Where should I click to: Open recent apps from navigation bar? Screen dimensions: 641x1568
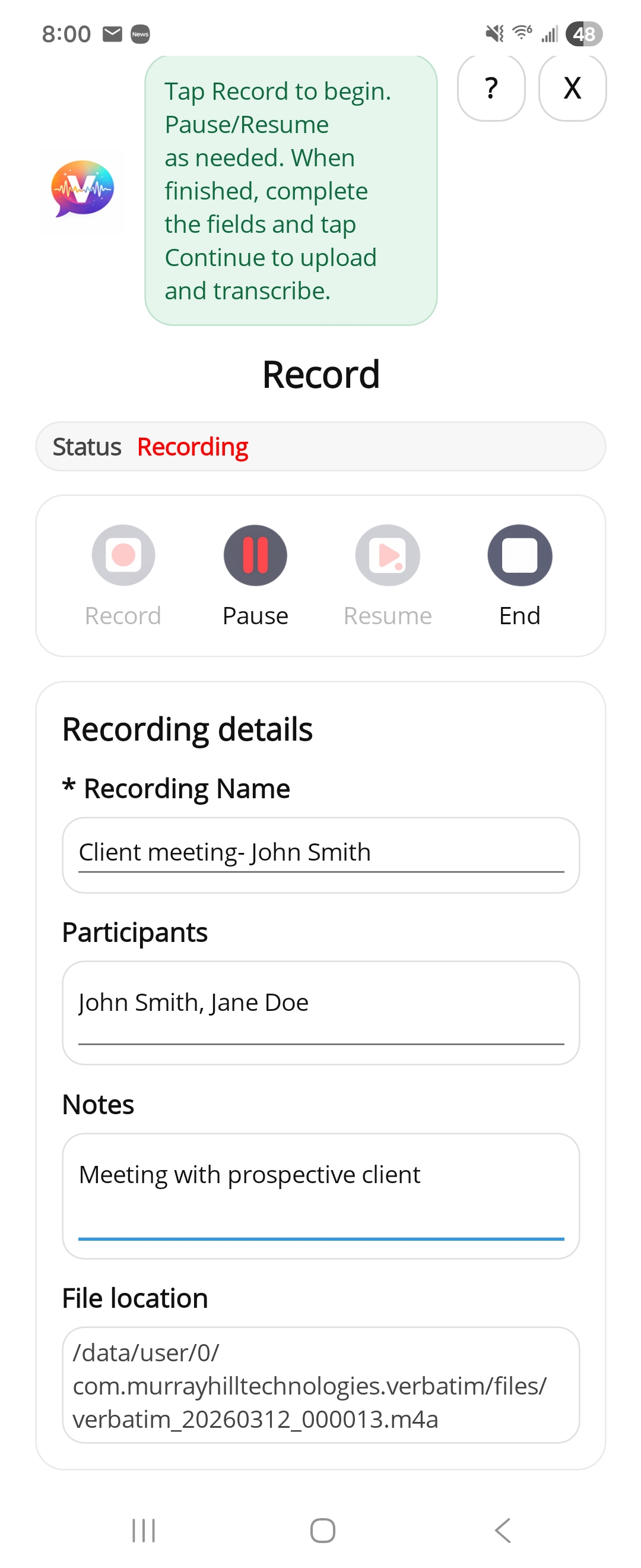point(144,1529)
